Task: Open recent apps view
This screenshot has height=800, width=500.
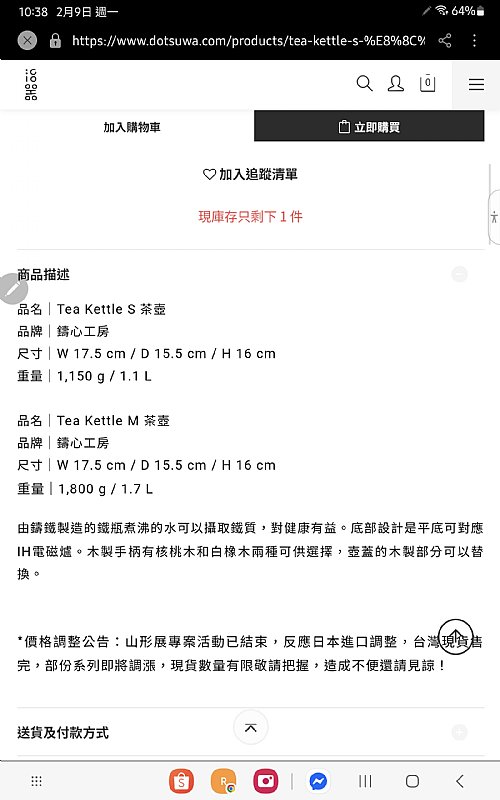Action: (365, 781)
